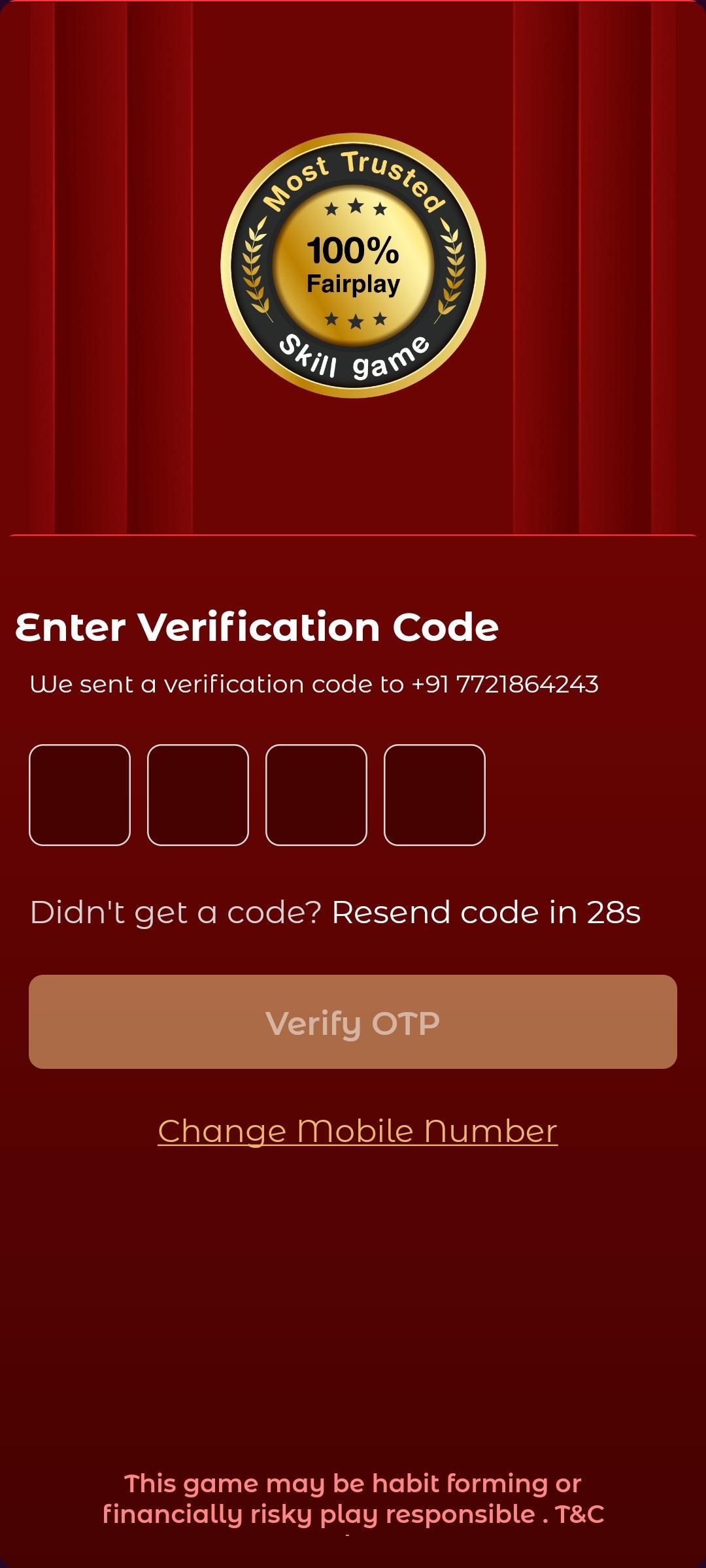
Task: Tap the third OTP digit box
Action: click(316, 794)
